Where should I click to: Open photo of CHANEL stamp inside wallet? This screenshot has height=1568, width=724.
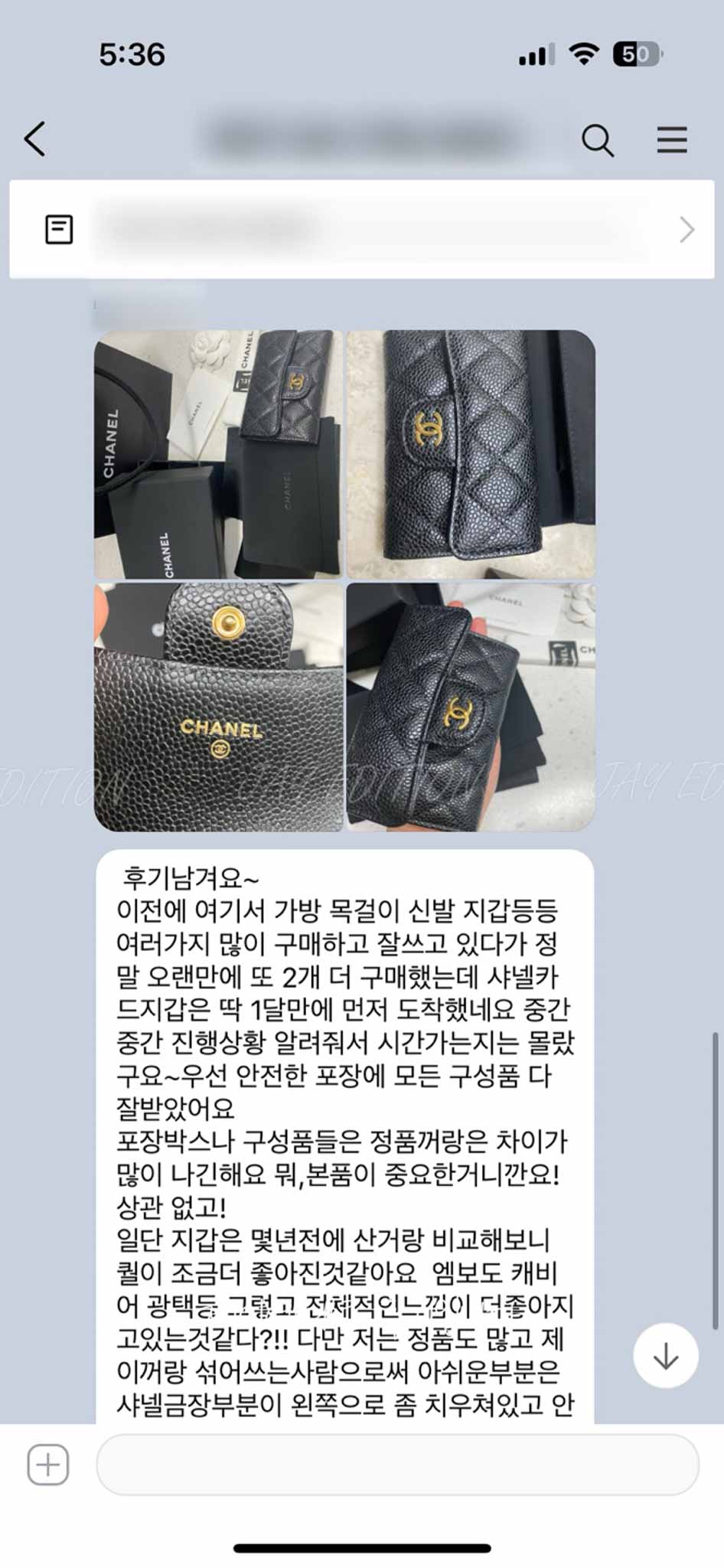[x=218, y=707]
